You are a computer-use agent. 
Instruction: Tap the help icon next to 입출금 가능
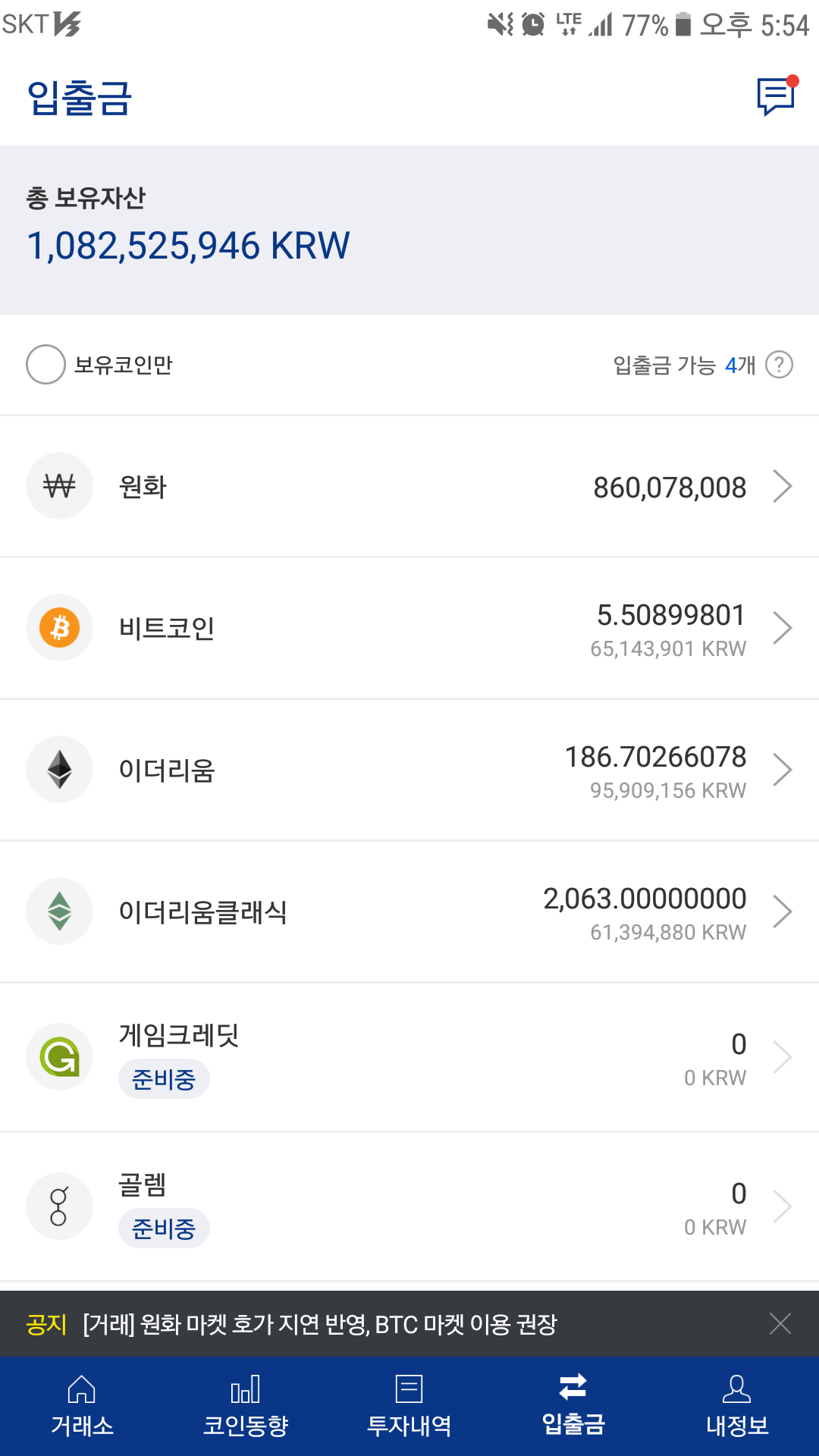[779, 365]
